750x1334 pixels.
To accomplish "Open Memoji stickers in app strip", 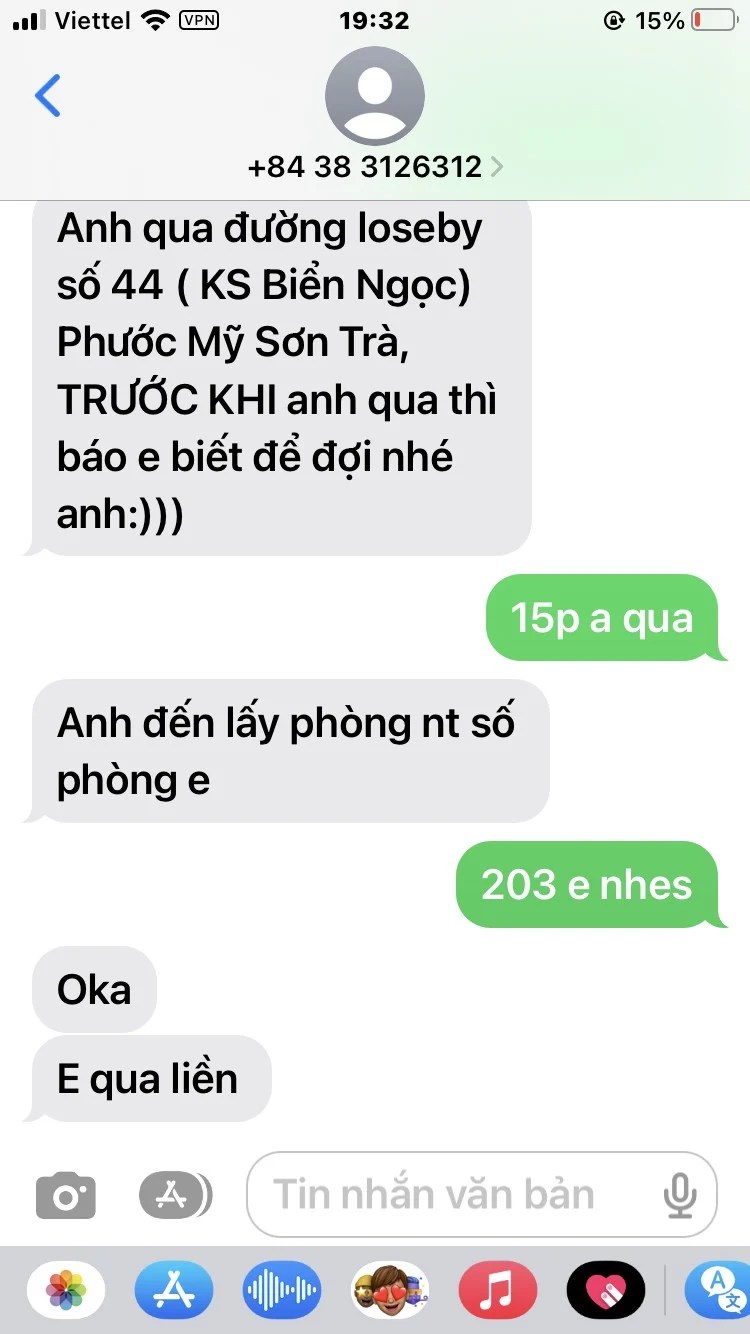I will point(390,1290).
